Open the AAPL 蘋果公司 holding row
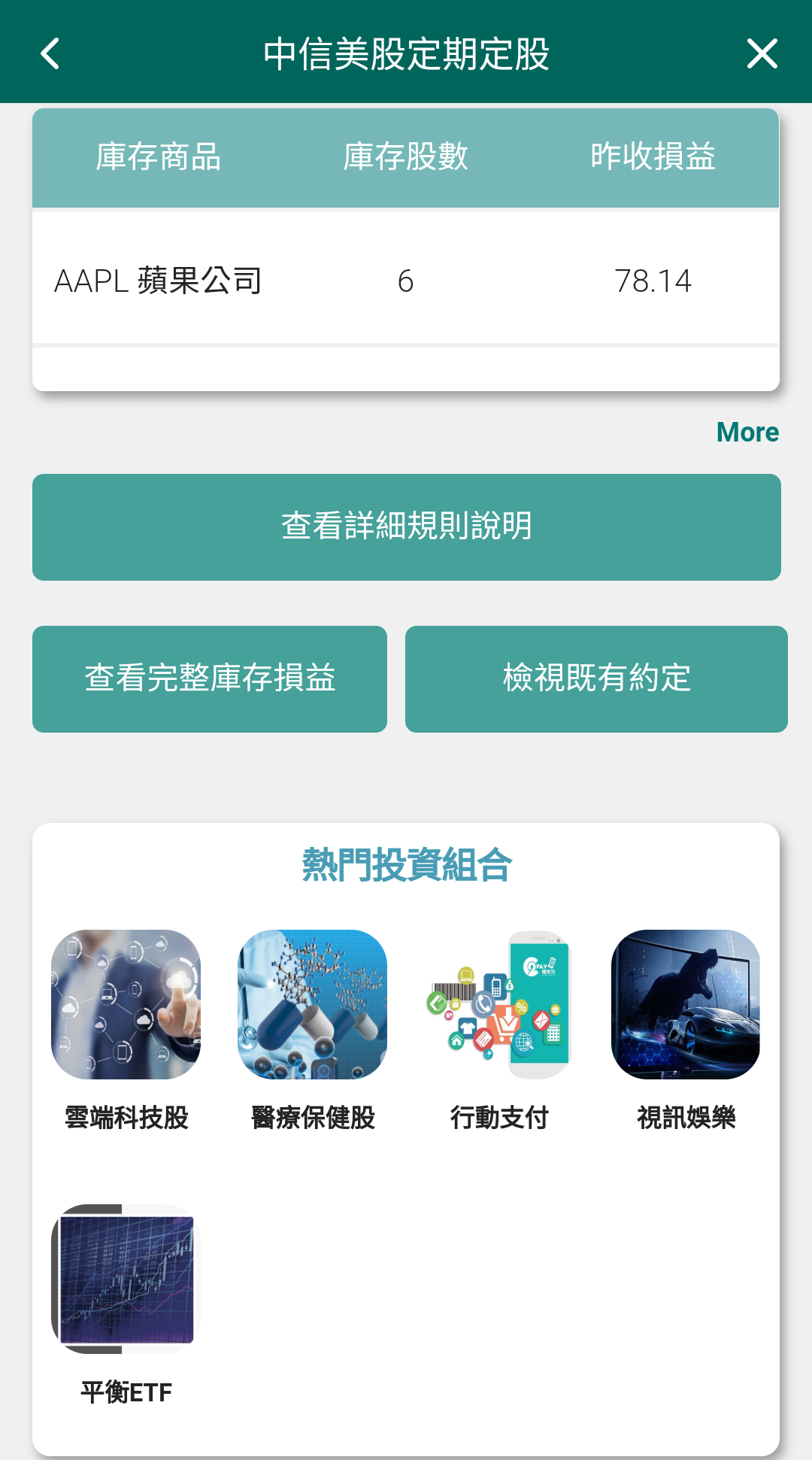812x1460 pixels. [x=405, y=281]
